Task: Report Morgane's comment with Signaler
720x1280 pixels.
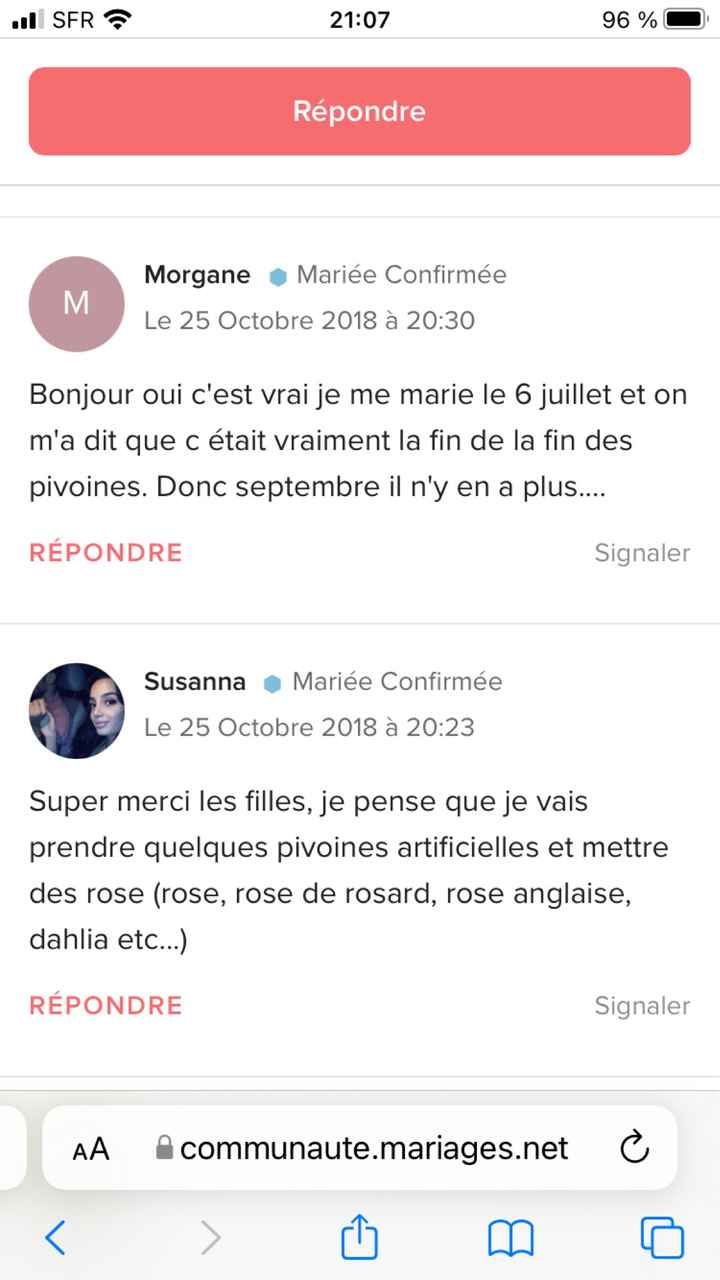Action: tap(642, 553)
